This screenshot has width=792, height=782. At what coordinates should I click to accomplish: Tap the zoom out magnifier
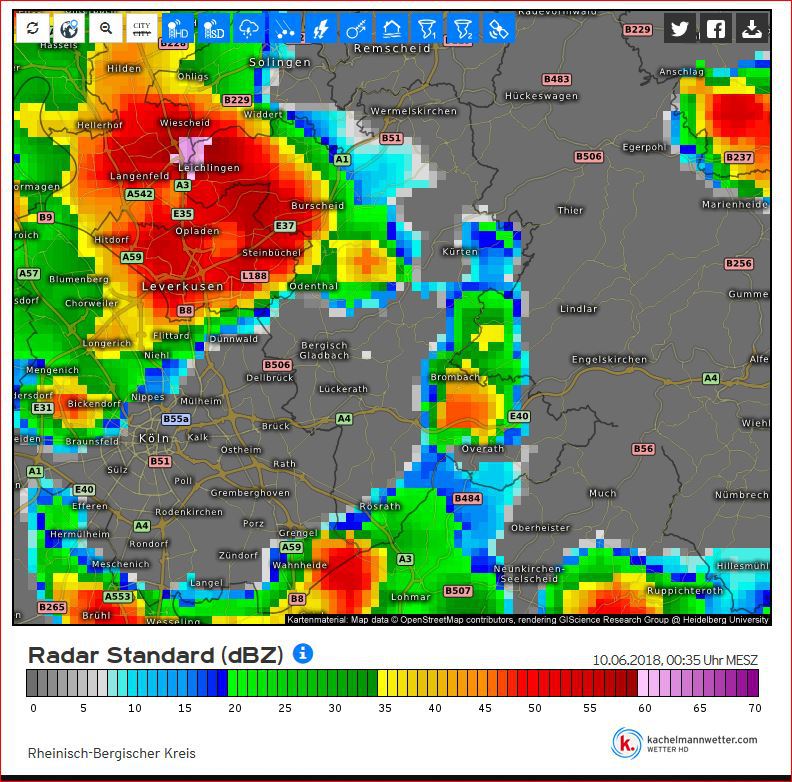click(x=106, y=28)
